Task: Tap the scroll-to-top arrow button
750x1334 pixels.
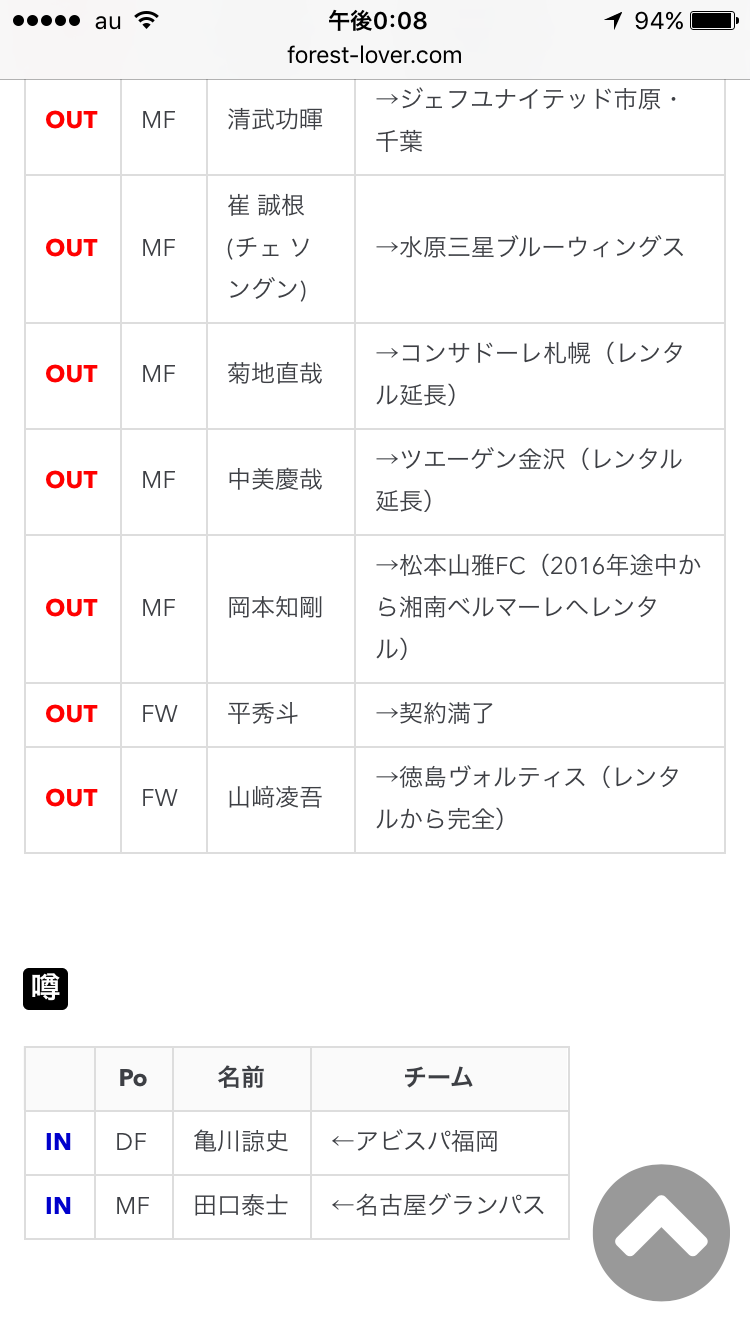Action: click(661, 1232)
